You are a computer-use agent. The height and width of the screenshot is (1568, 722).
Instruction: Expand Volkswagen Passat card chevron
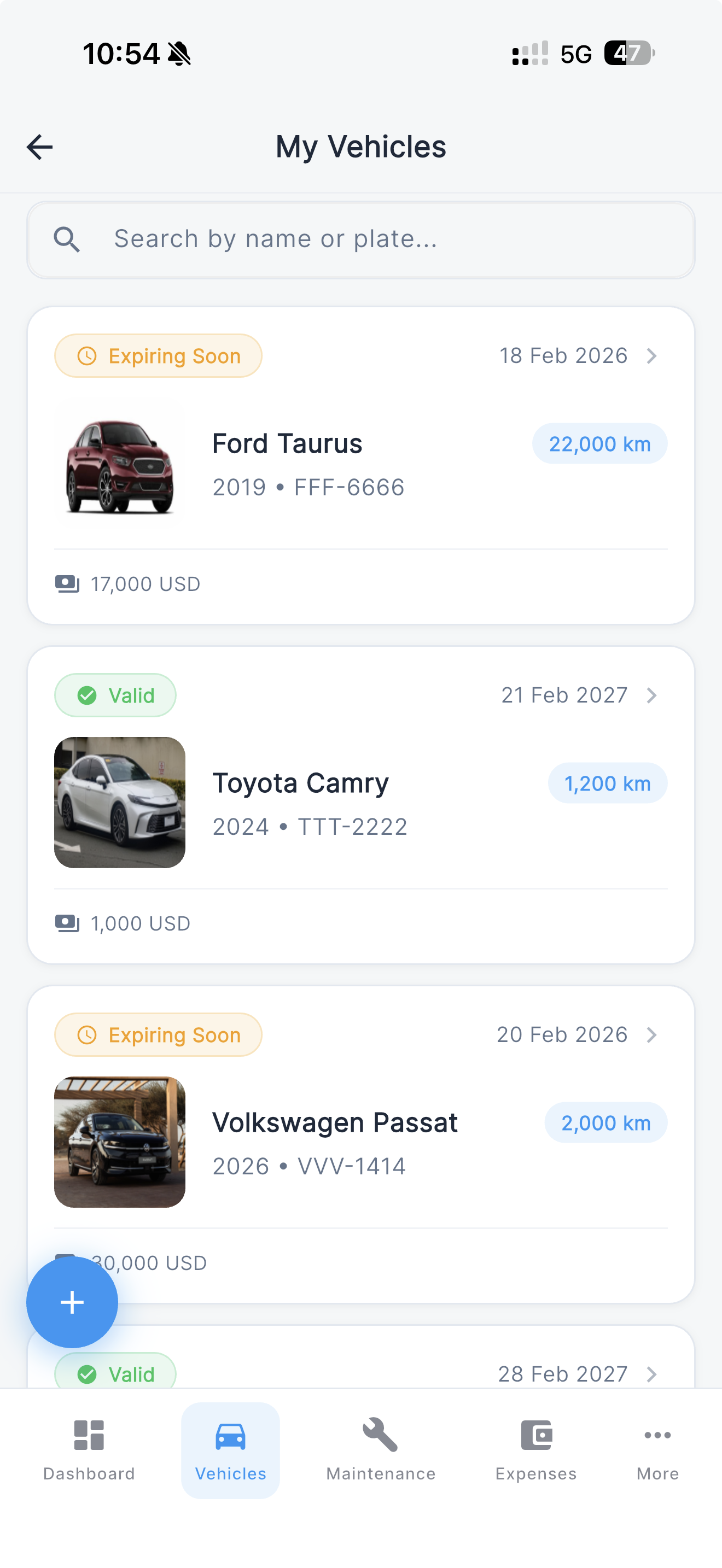point(652,1034)
